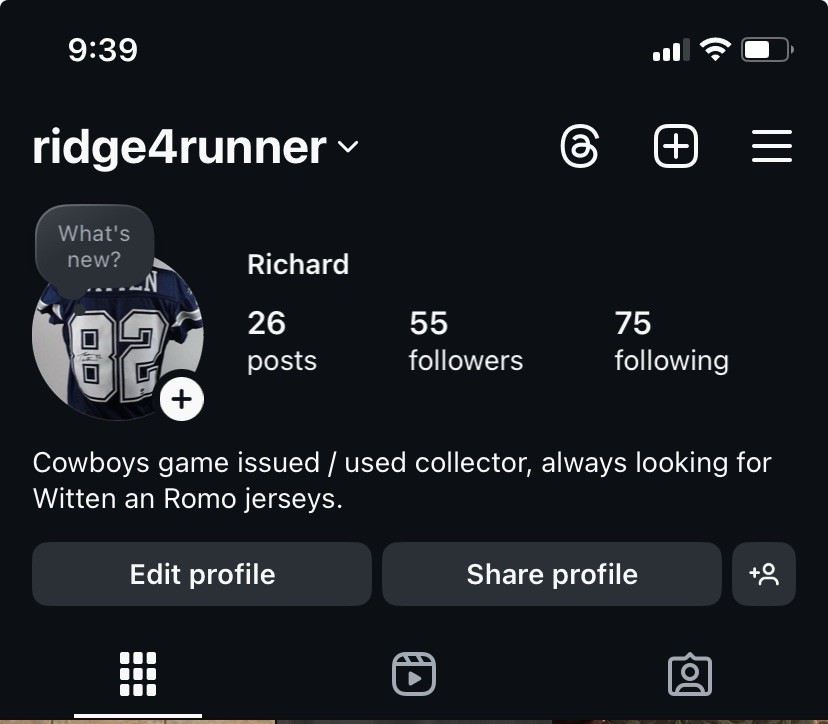Open the Threads icon
Image resolution: width=828 pixels, height=724 pixels.
tap(580, 147)
